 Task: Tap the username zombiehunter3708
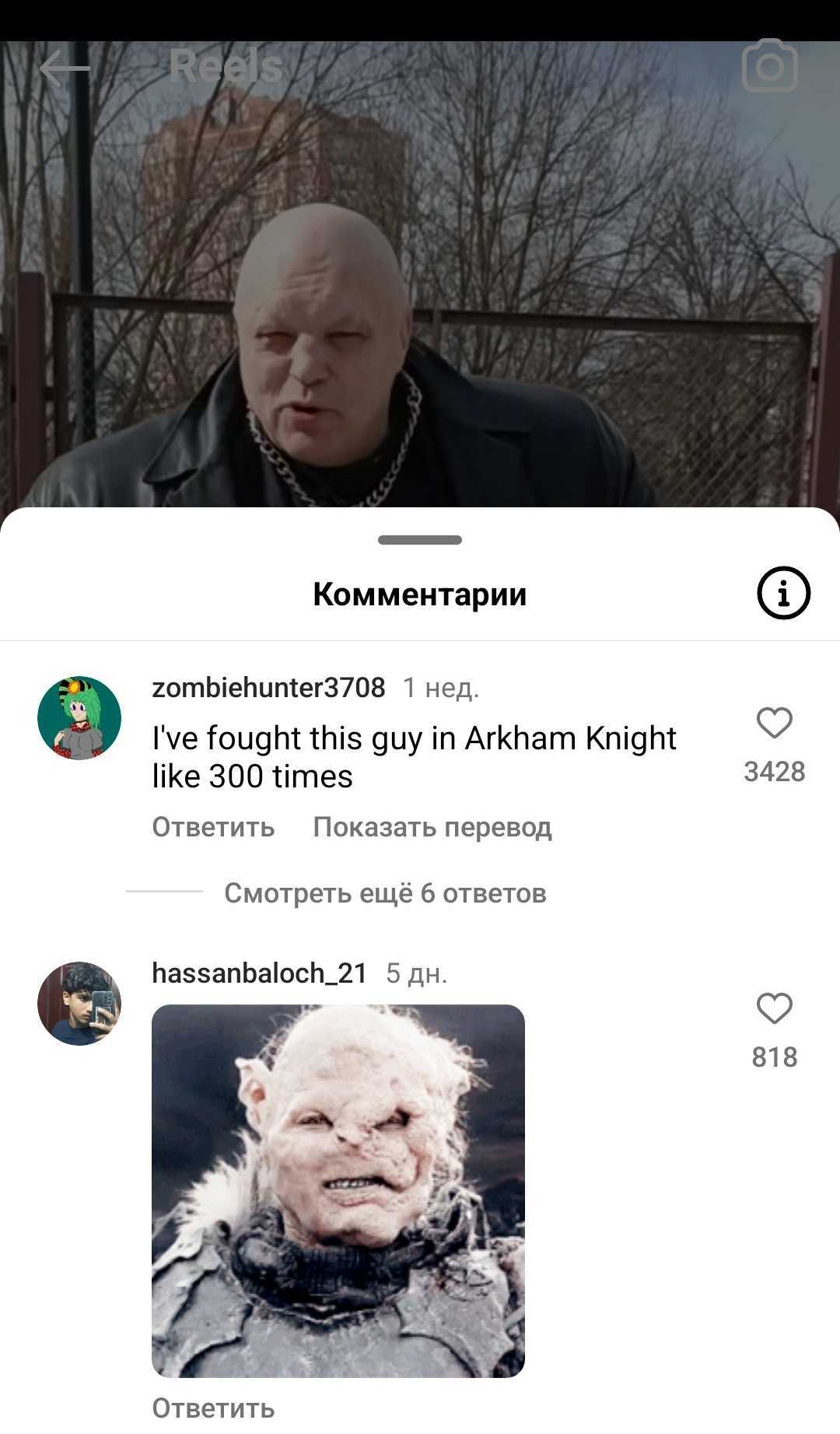tap(268, 688)
